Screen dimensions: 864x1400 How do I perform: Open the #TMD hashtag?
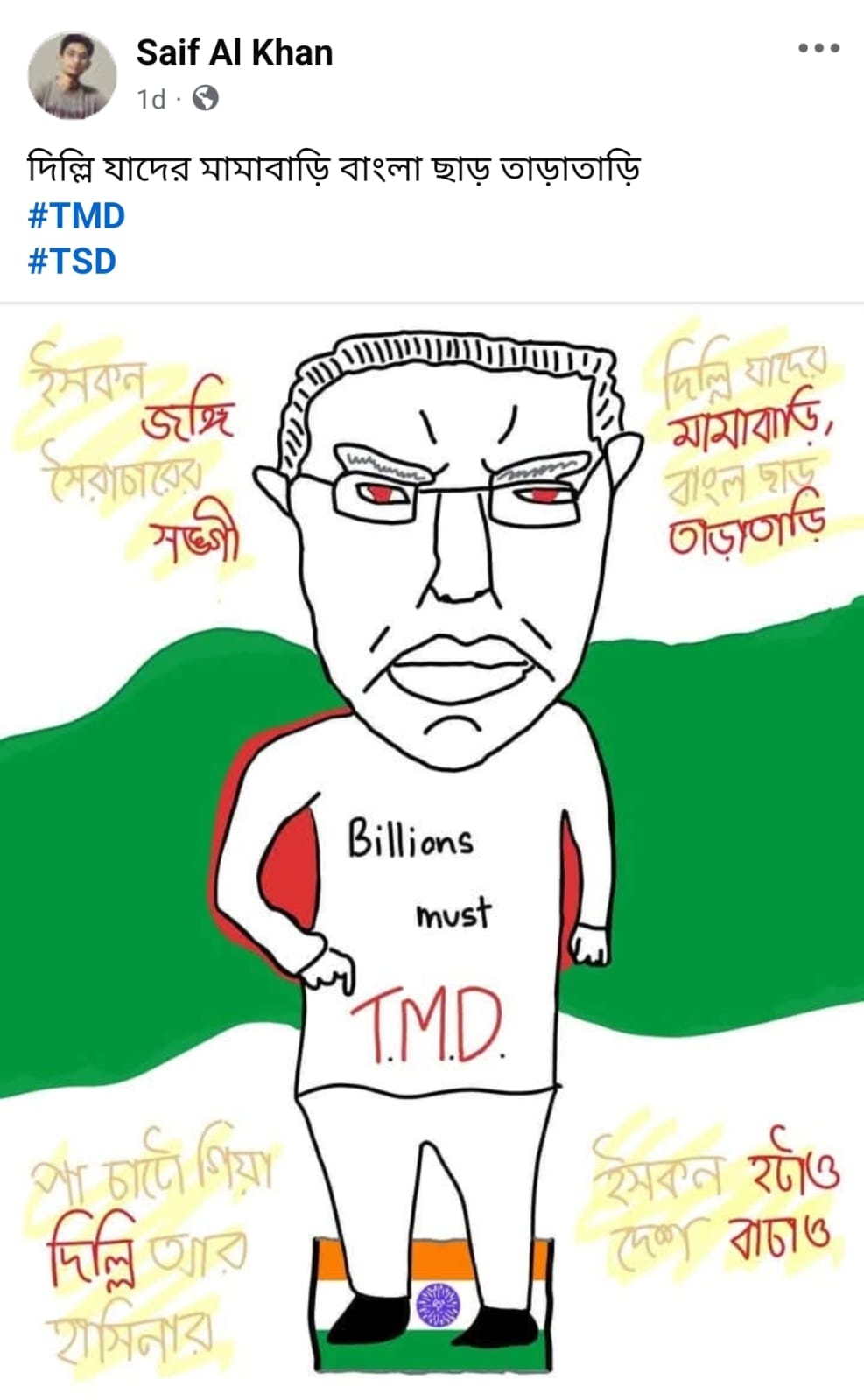tap(77, 215)
